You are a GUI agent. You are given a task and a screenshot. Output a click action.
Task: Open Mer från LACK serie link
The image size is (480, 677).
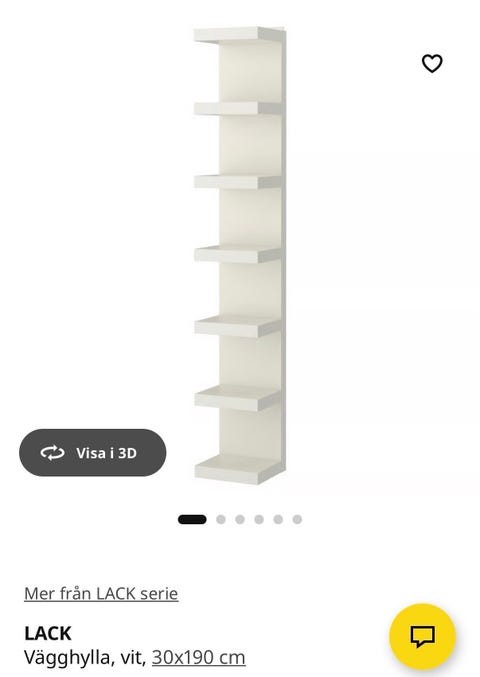coord(101,593)
